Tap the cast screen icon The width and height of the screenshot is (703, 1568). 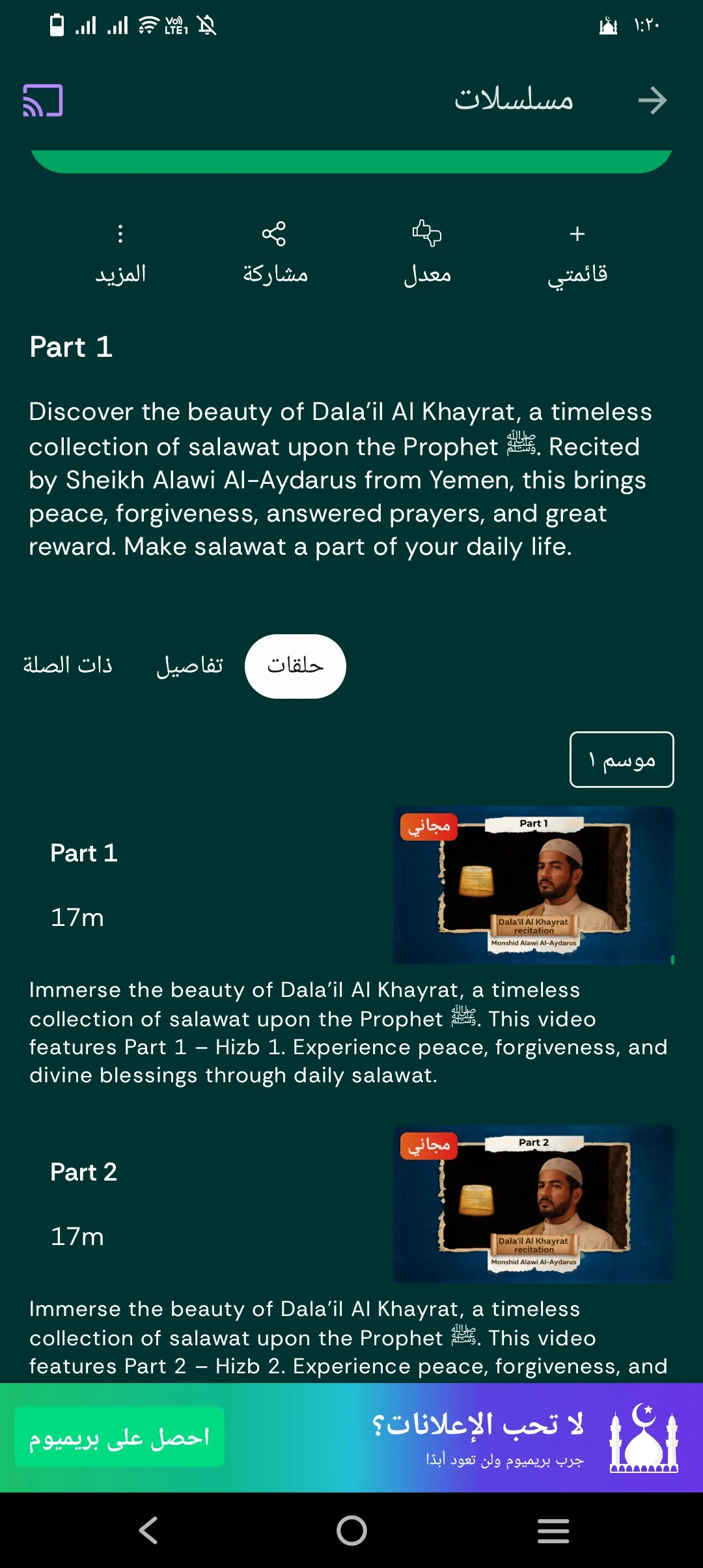click(x=43, y=100)
